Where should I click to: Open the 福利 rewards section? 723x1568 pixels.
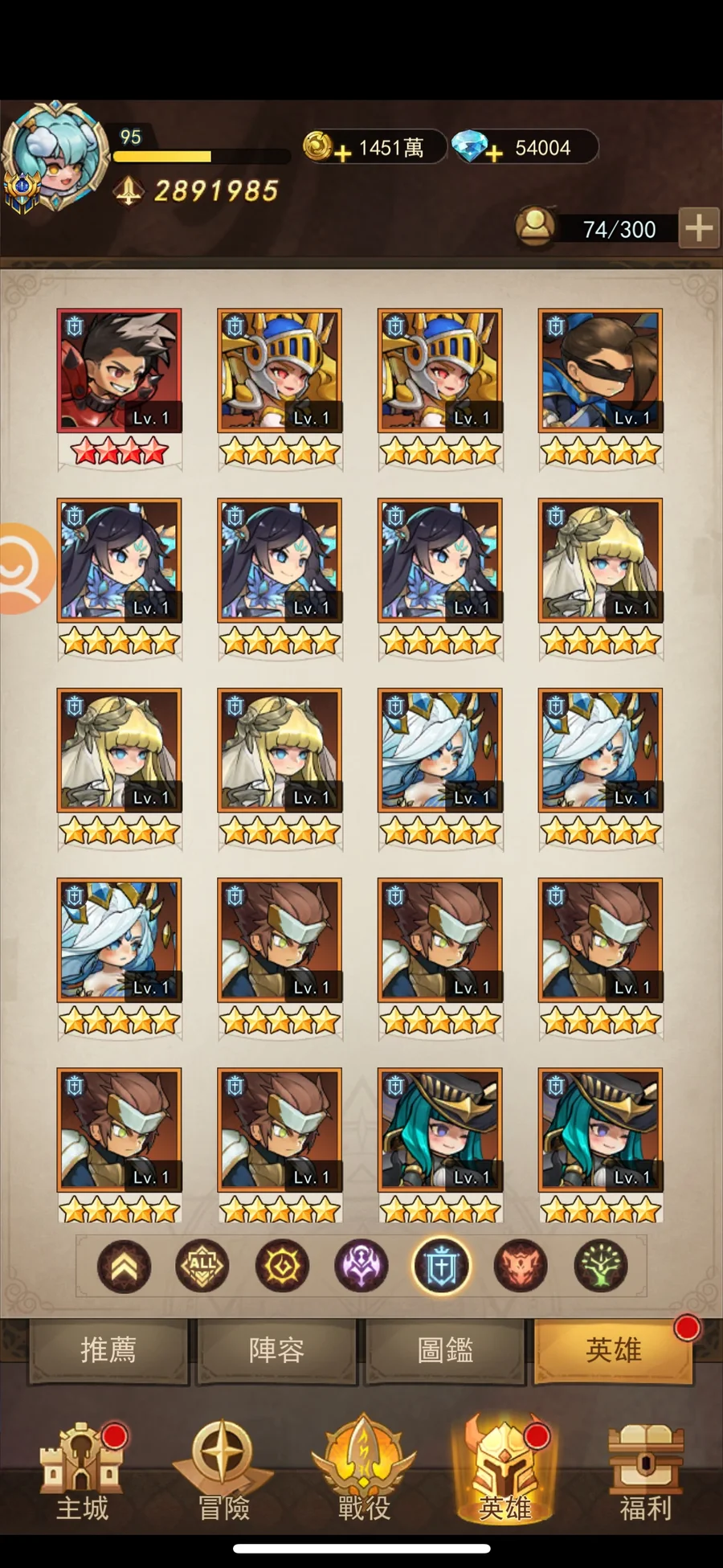(645, 1472)
